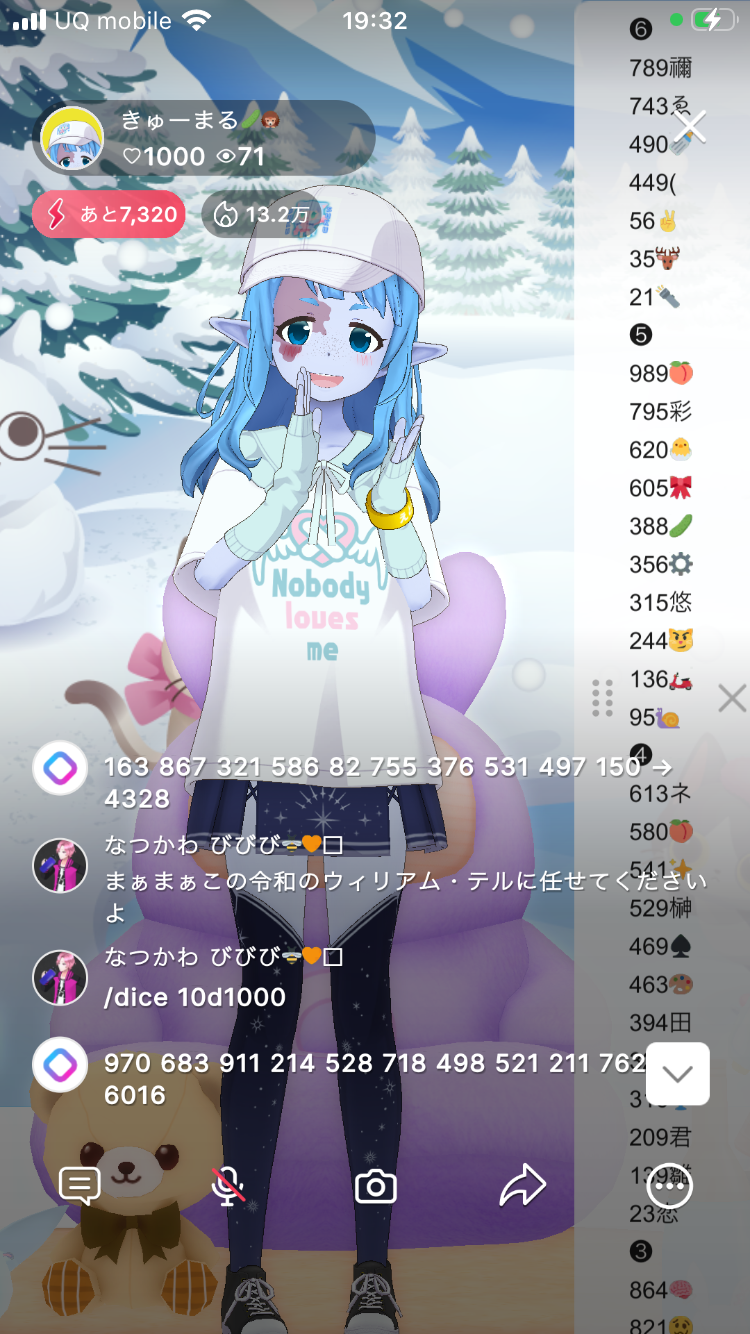
Task: Open the あと7,320 energy badge
Action: [108, 214]
